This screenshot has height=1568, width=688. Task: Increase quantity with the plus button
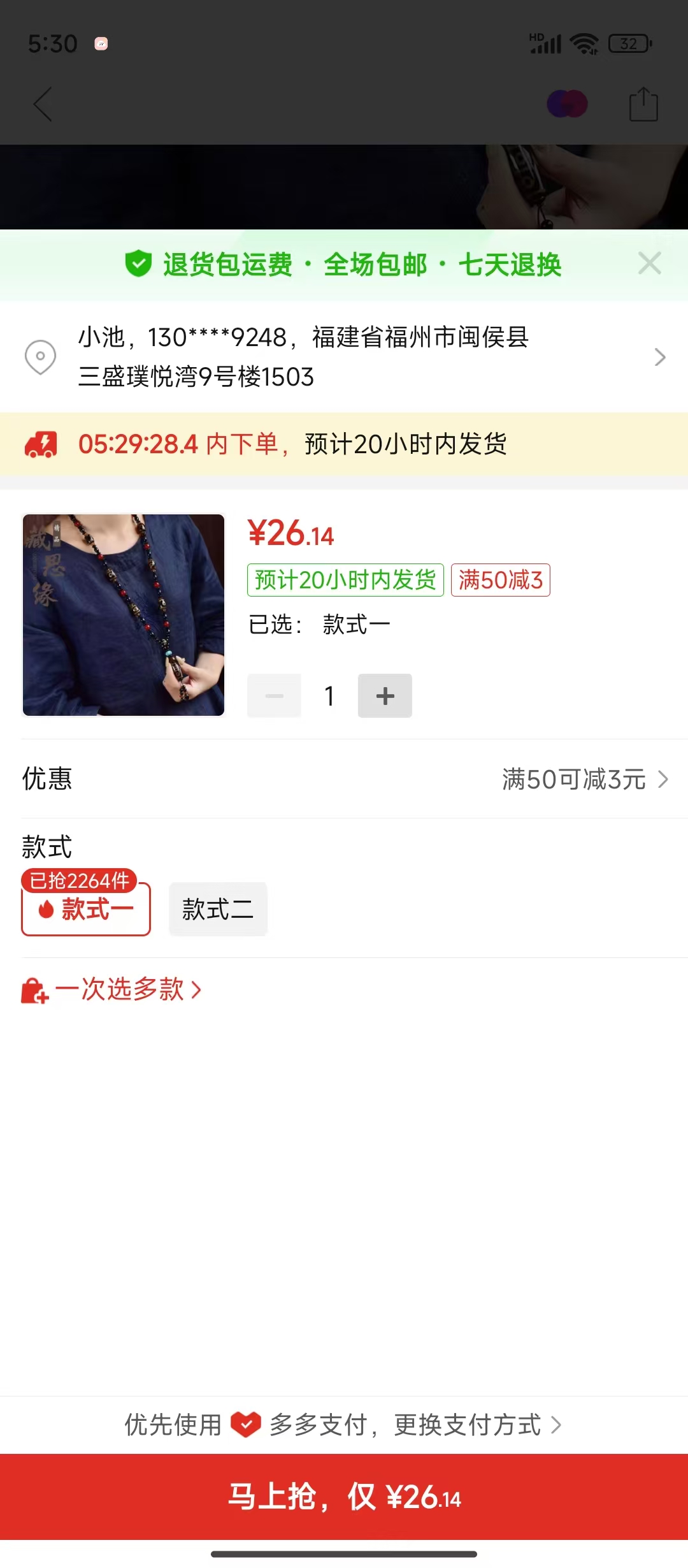[x=385, y=695]
